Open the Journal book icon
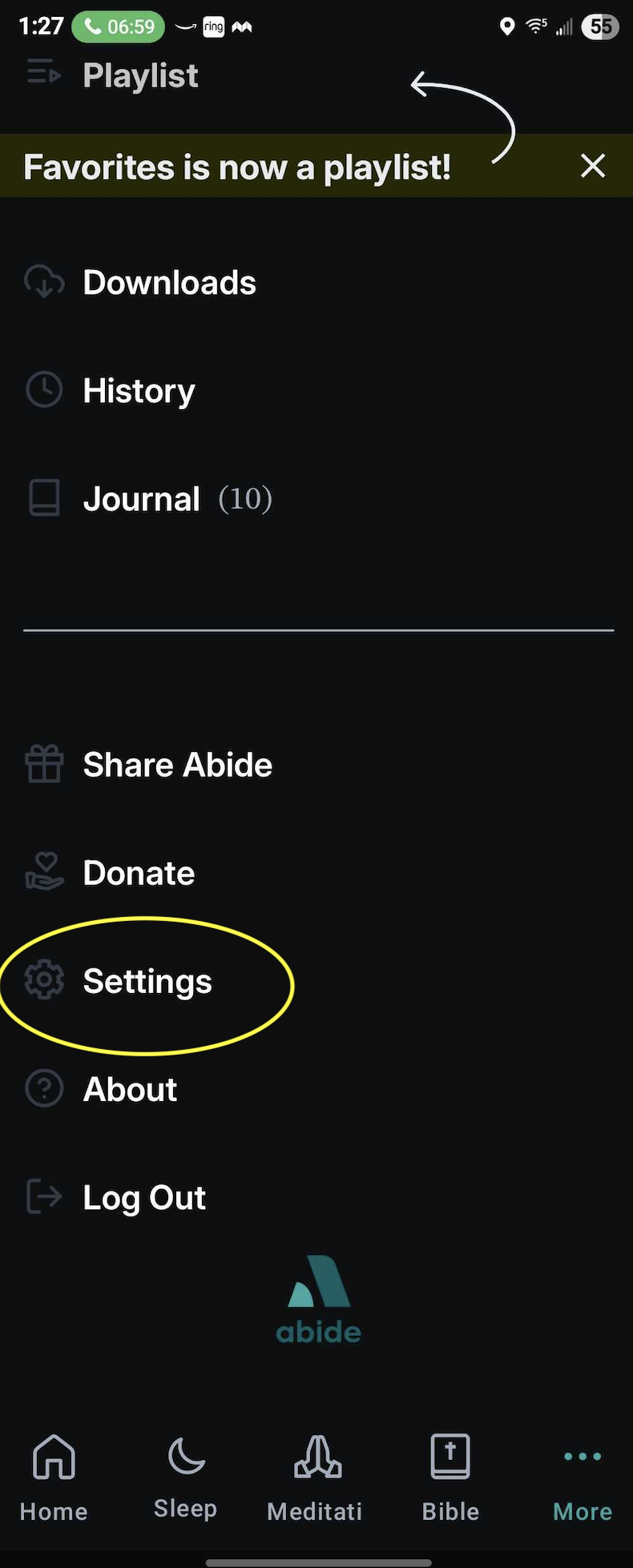The image size is (633, 1568). point(44,497)
